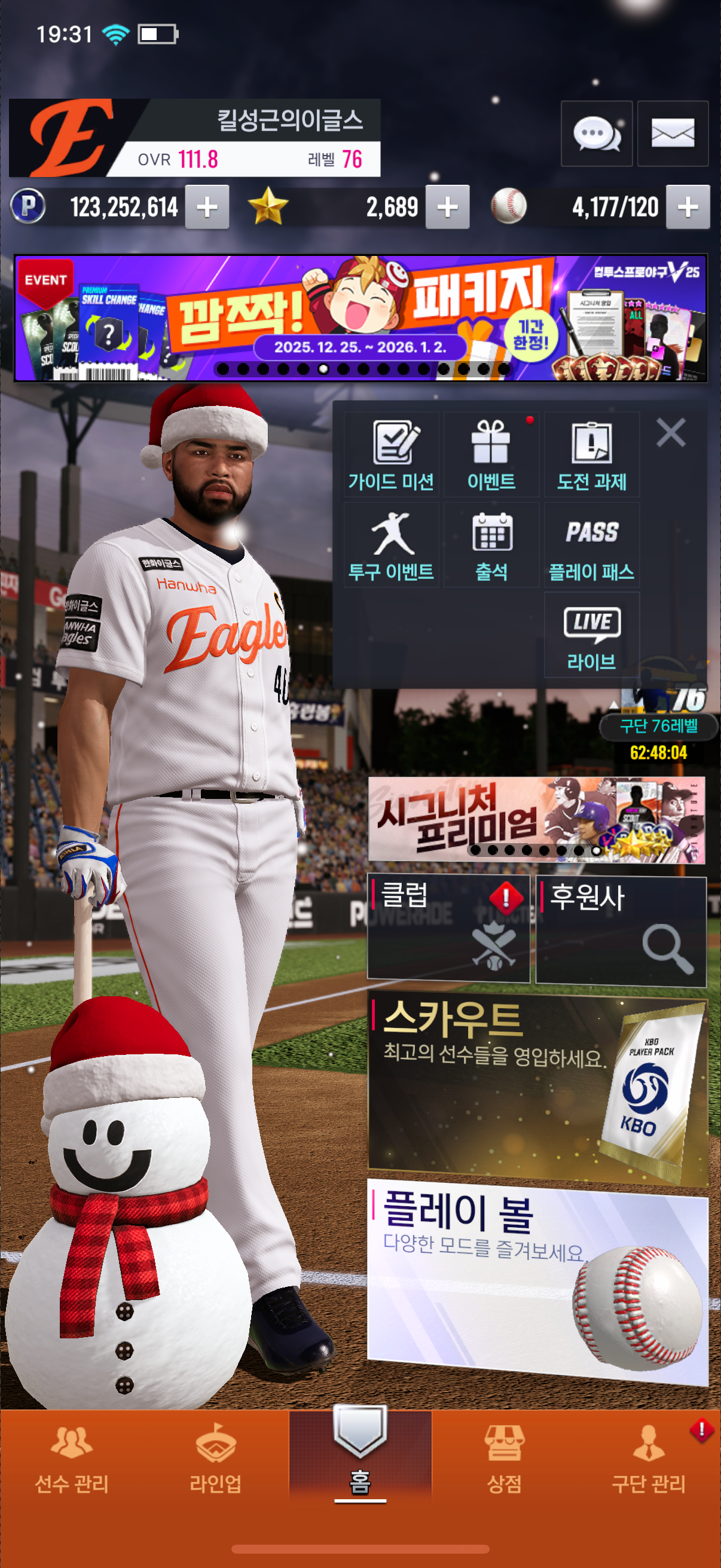
Task: Open 도전 과제
Action: click(591, 454)
